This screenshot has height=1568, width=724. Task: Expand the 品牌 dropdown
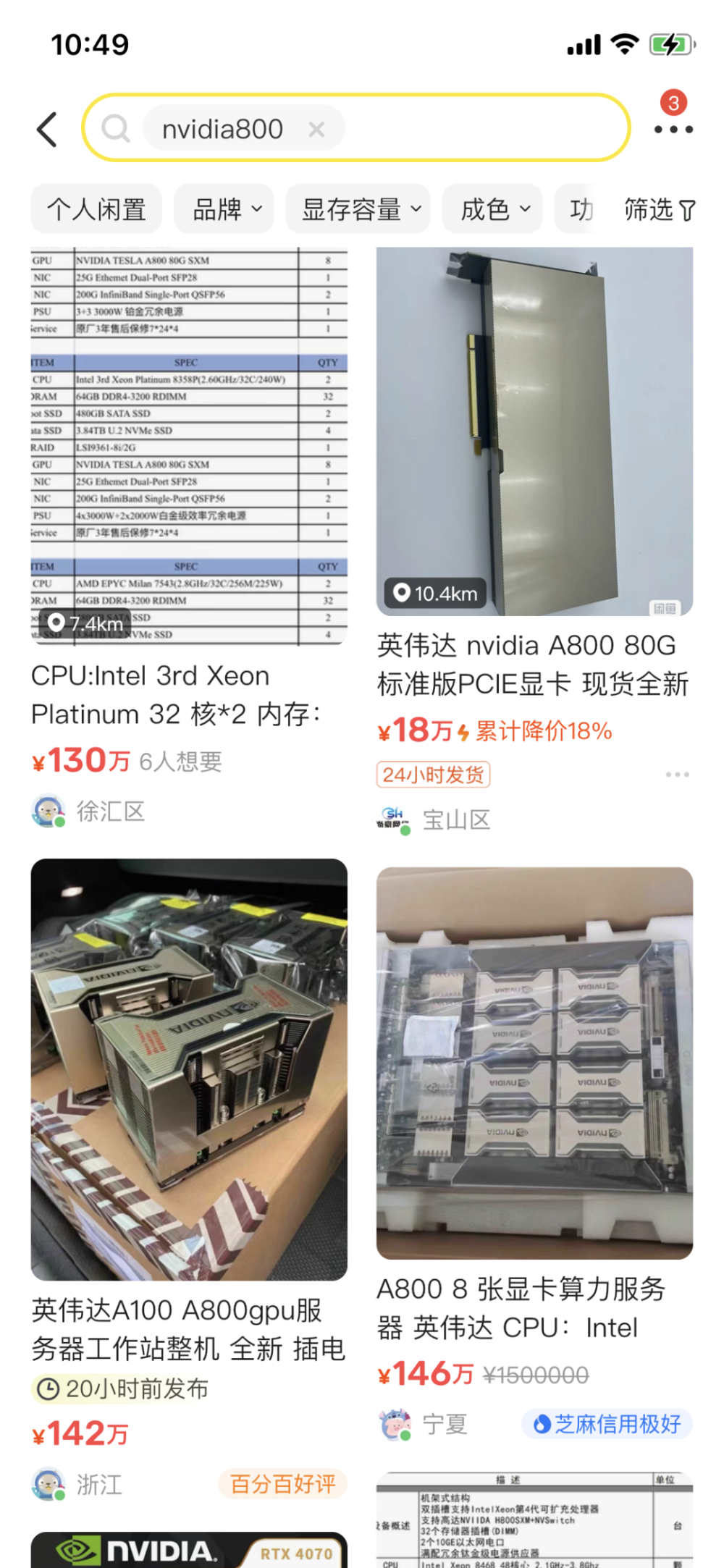[x=224, y=210]
